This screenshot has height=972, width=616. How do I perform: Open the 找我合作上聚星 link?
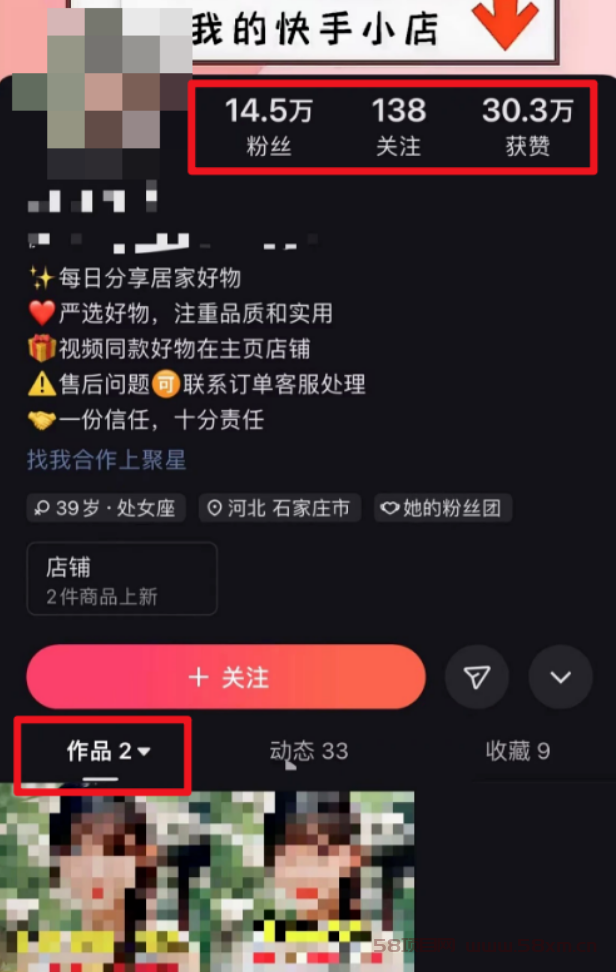[x=106, y=460]
